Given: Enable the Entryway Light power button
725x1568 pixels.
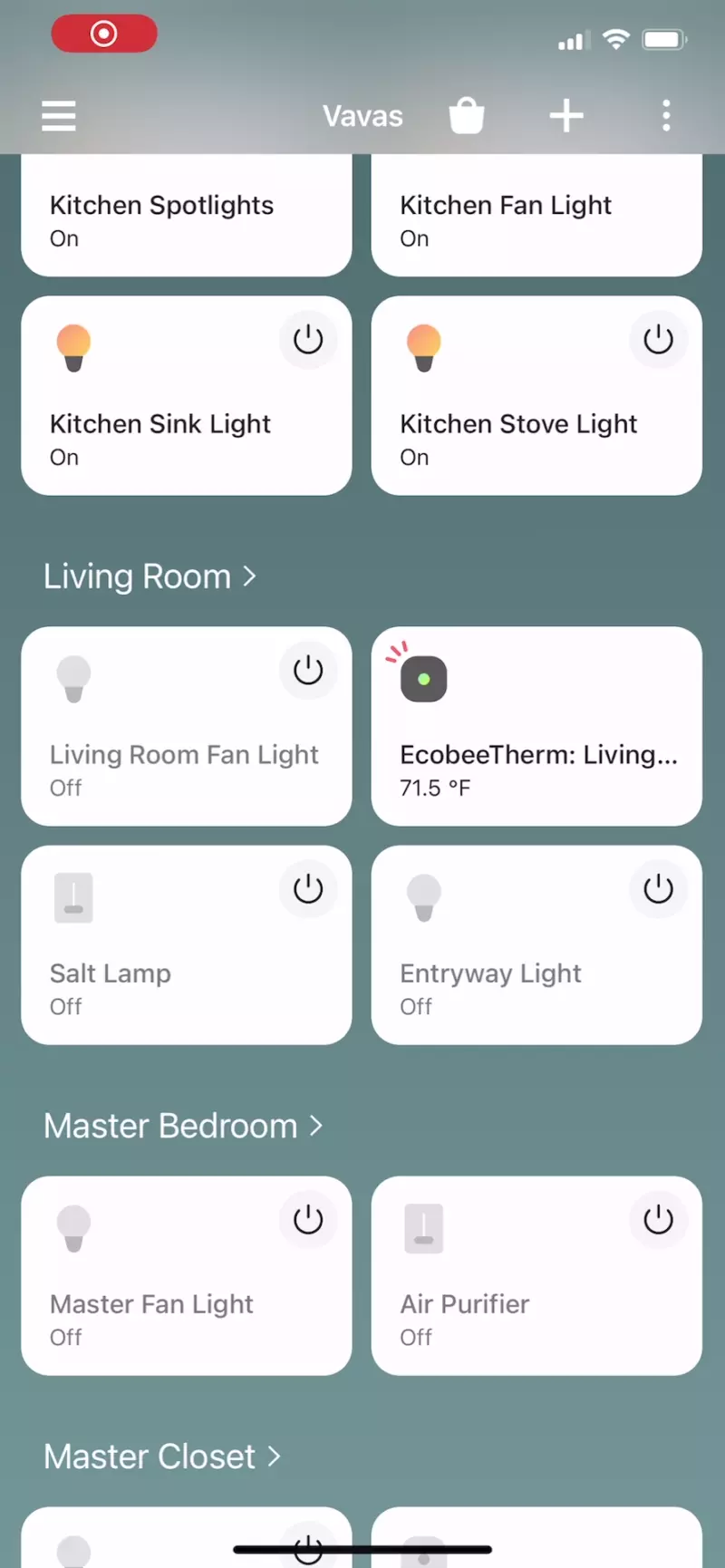Looking at the screenshot, I should 658,890.
